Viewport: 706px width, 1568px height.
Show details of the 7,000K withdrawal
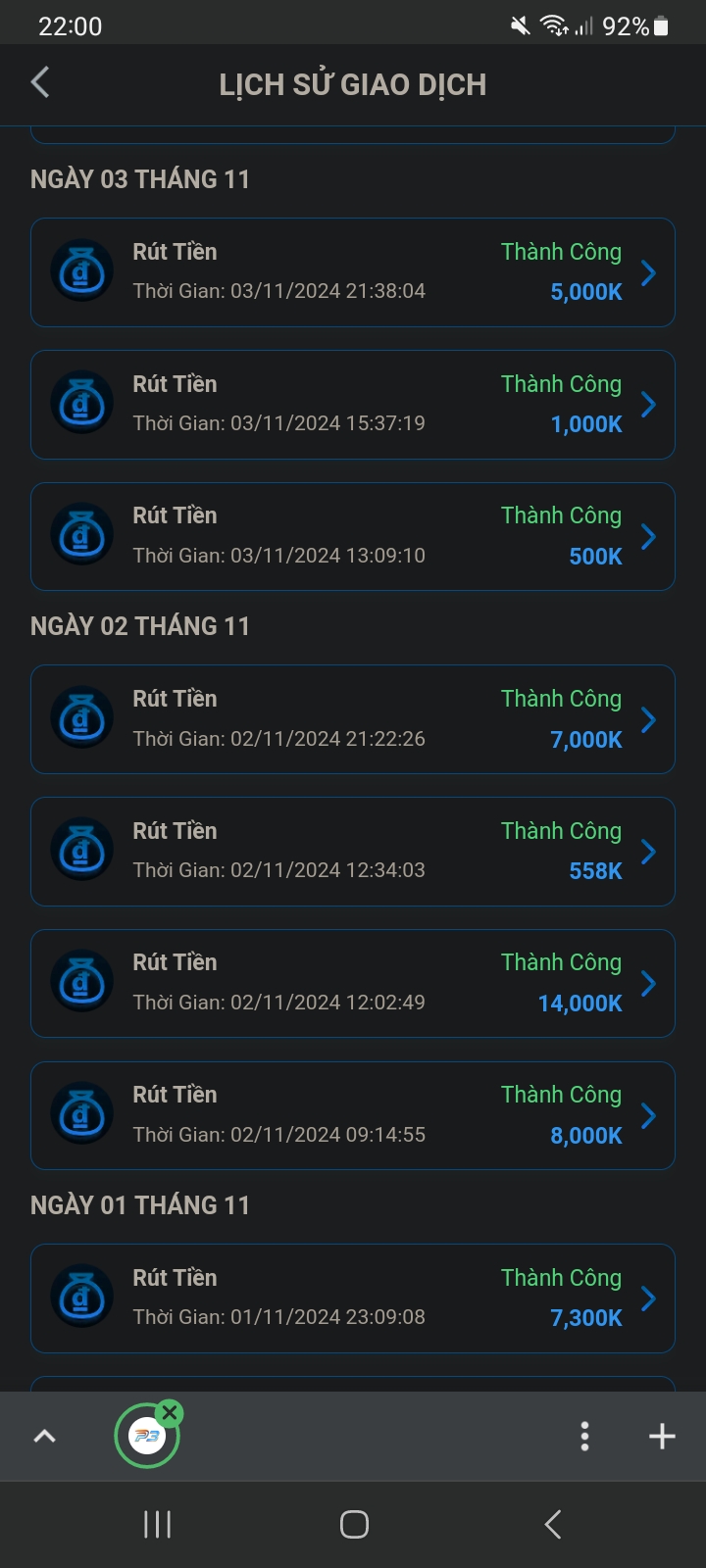coord(353,719)
